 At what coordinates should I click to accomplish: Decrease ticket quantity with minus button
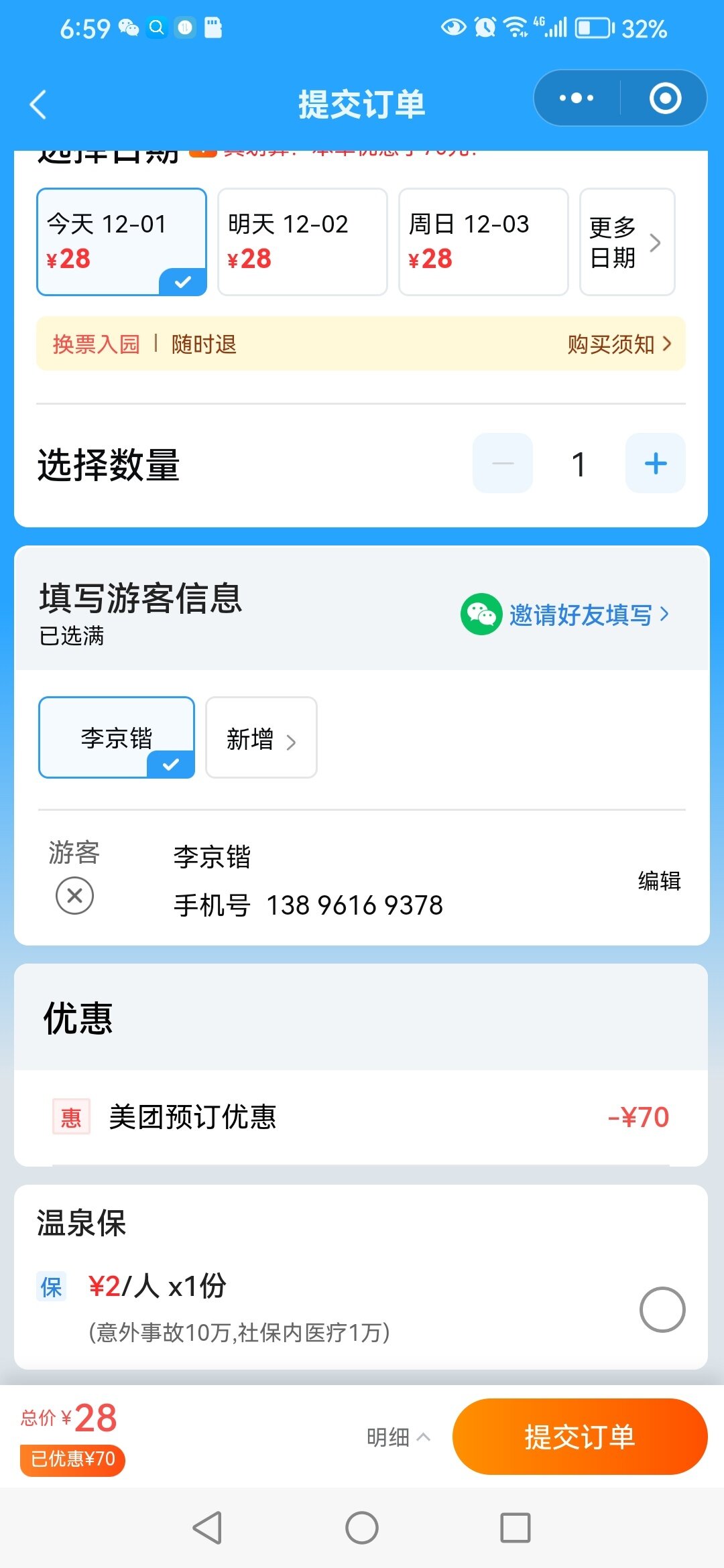pyautogui.click(x=503, y=463)
